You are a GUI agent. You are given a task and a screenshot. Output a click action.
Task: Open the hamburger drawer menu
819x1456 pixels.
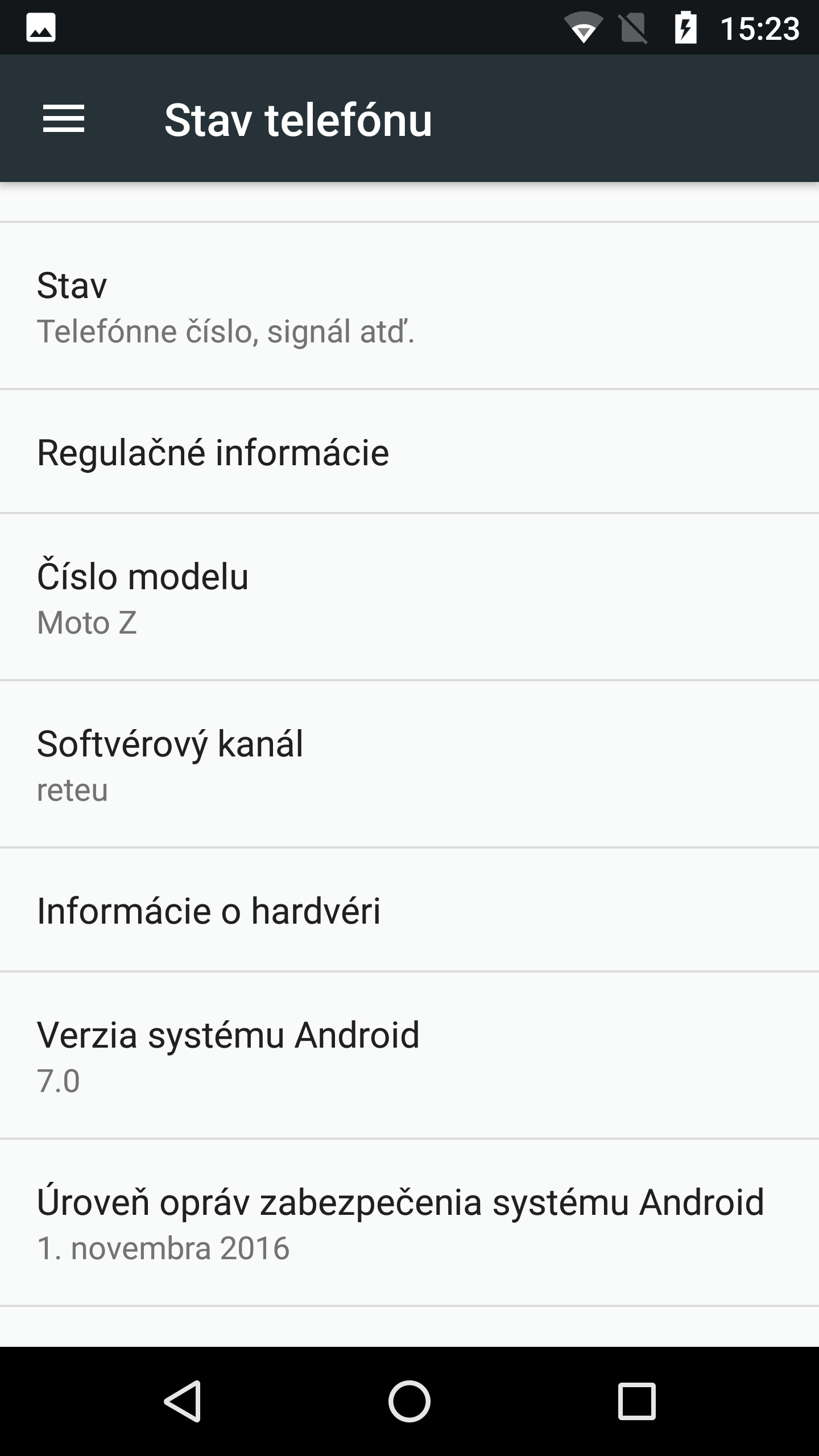(x=64, y=119)
